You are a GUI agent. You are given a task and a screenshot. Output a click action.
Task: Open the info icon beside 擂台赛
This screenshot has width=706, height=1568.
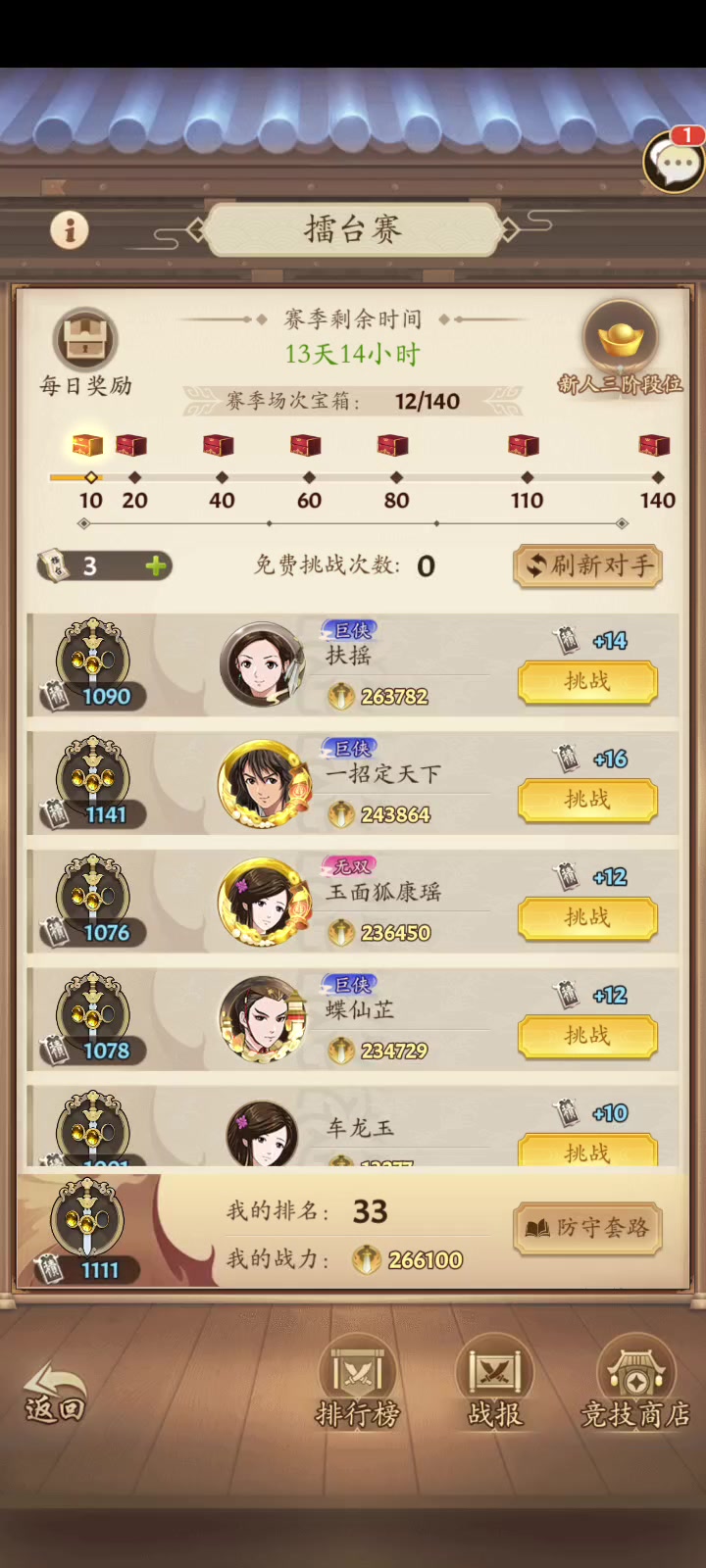click(70, 230)
